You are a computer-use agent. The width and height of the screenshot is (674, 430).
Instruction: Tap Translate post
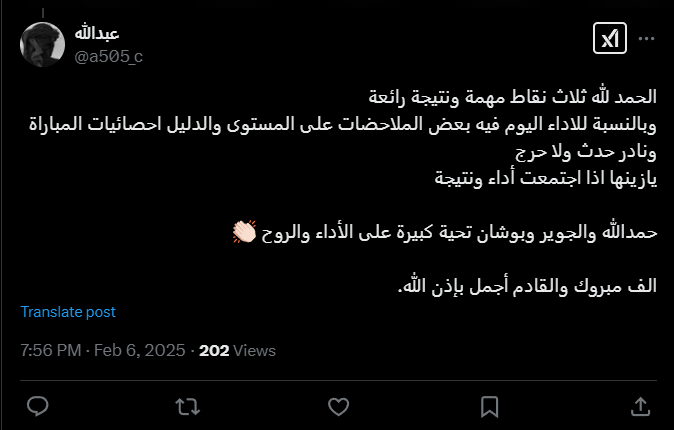(x=68, y=312)
